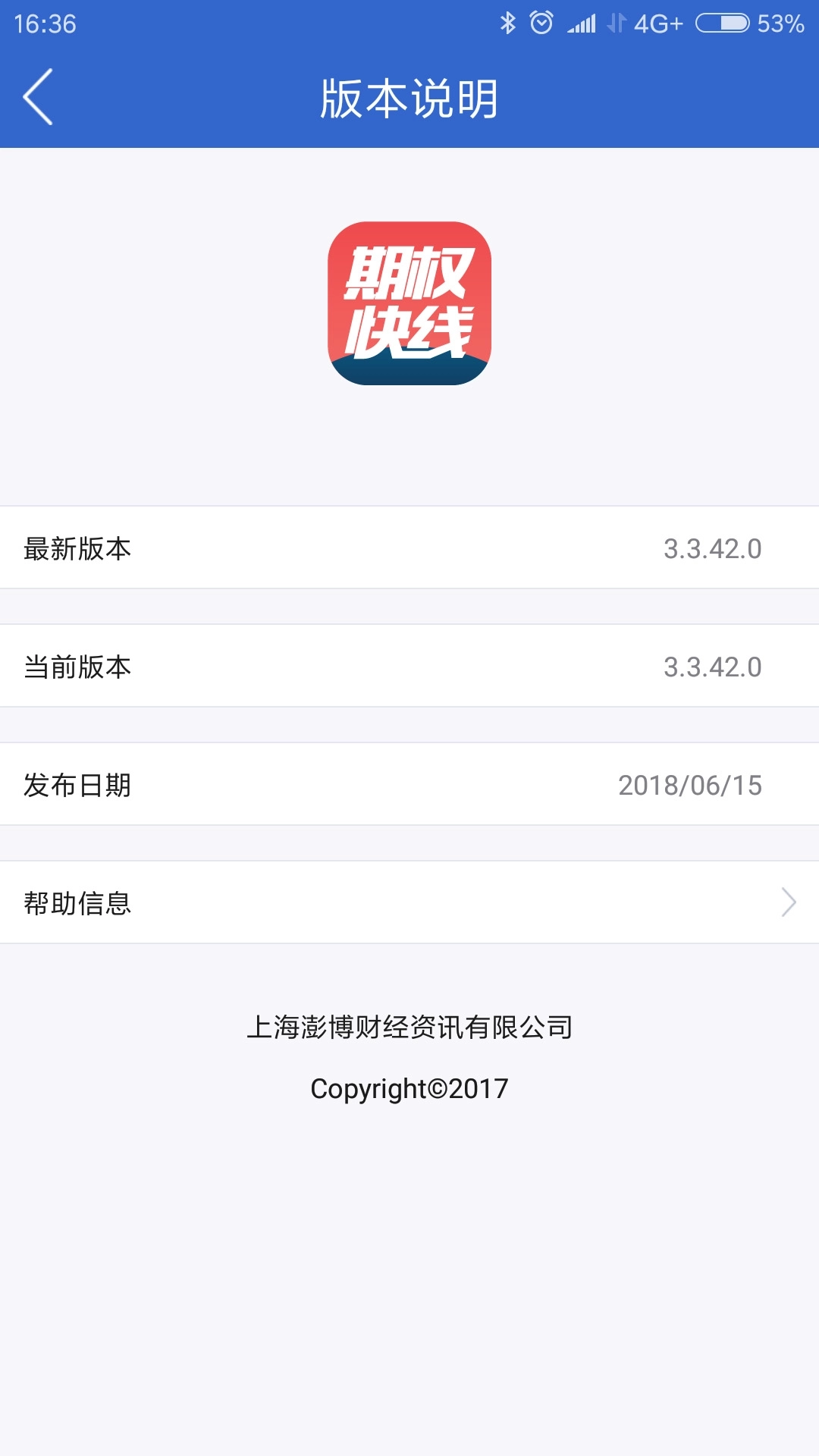This screenshot has width=819, height=1456.
Task: Tap the Copyright©2017 text
Action: click(x=409, y=1087)
